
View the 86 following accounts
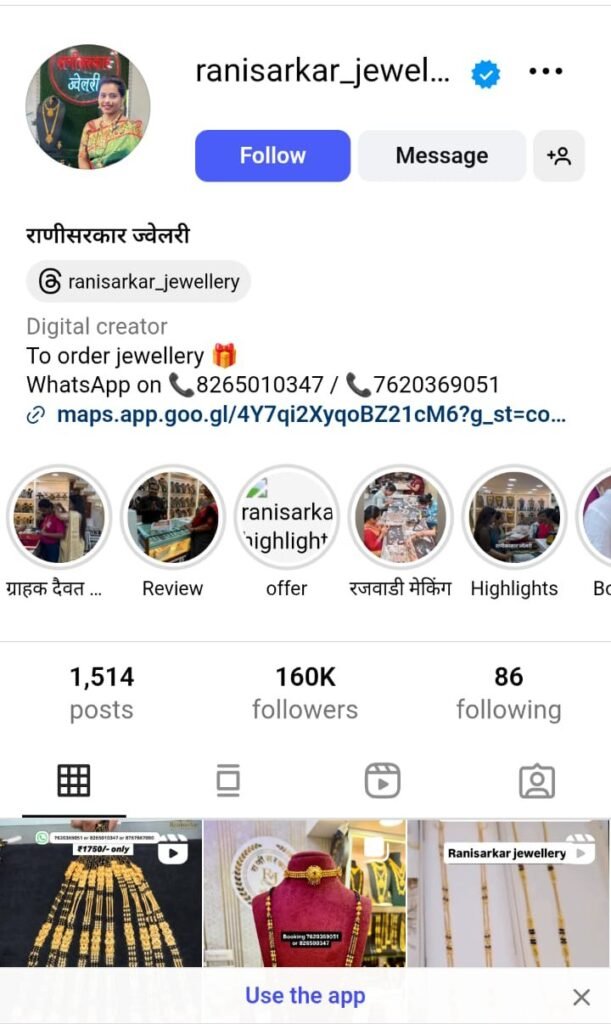(x=508, y=692)
